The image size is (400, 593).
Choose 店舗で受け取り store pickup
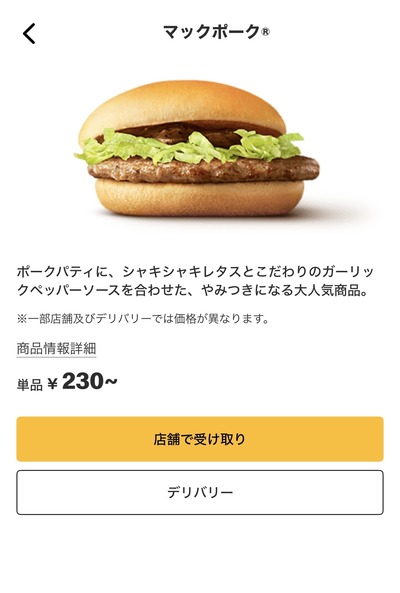click(200, 439)
